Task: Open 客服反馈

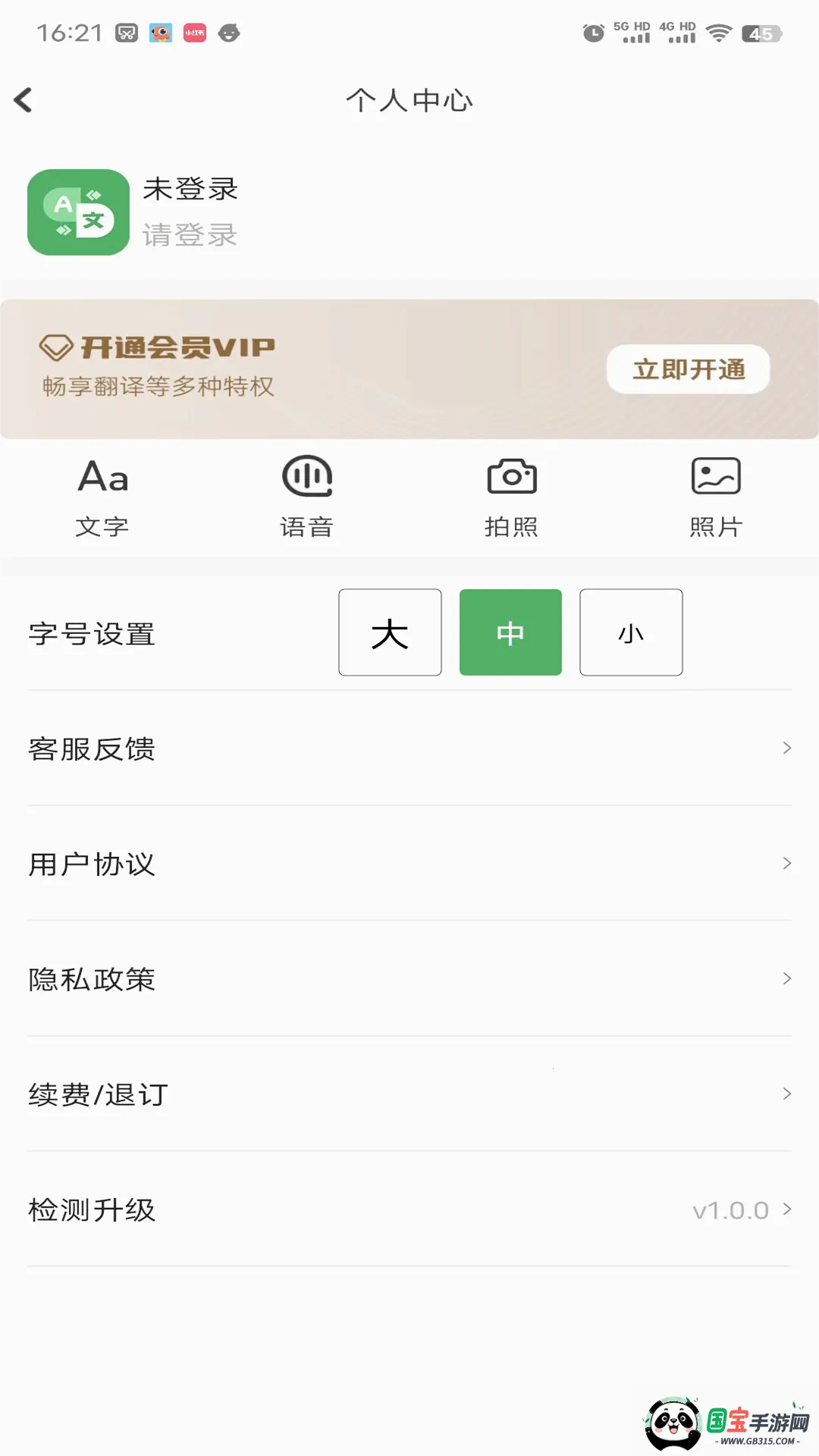Action: (409, 748)
